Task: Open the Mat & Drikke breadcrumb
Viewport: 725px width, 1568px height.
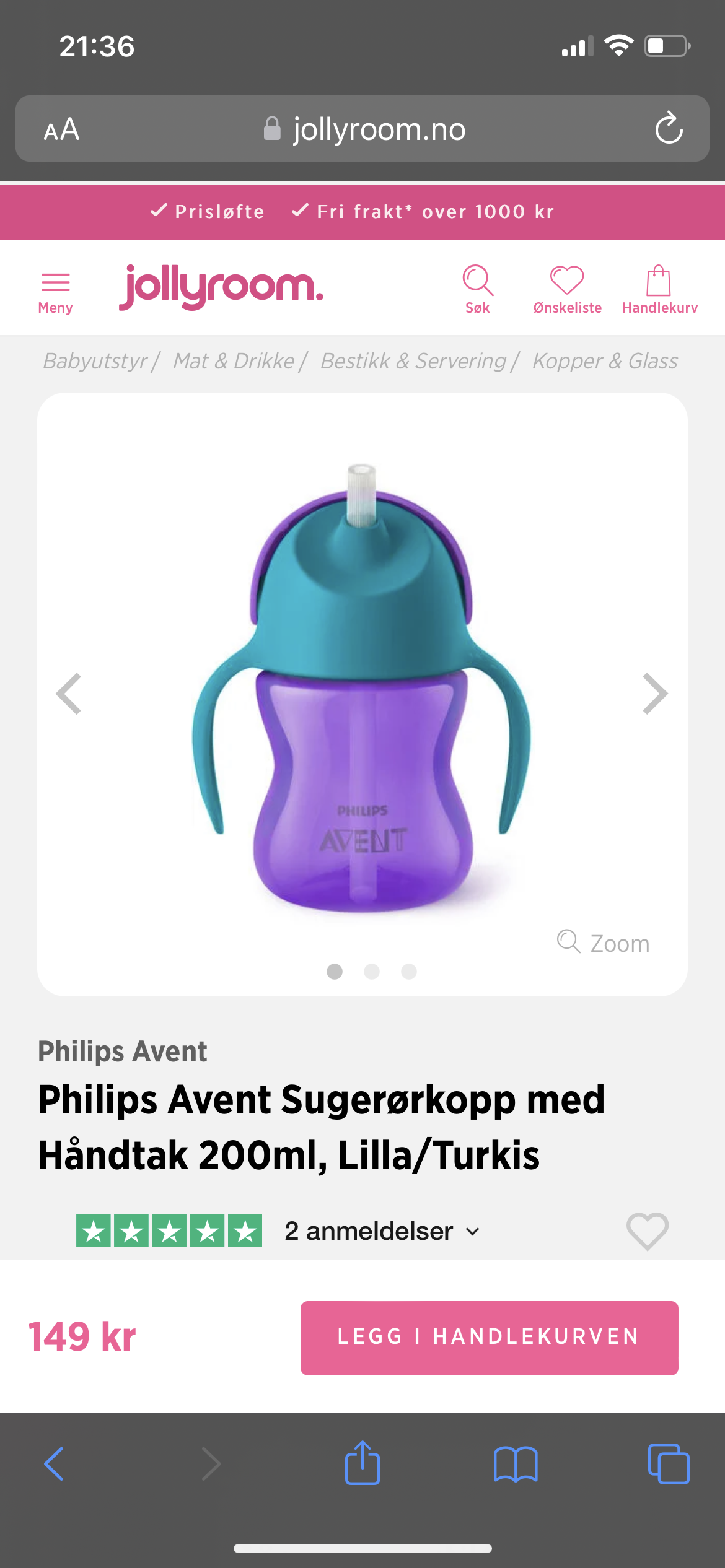Action: [x=234, y=361]
